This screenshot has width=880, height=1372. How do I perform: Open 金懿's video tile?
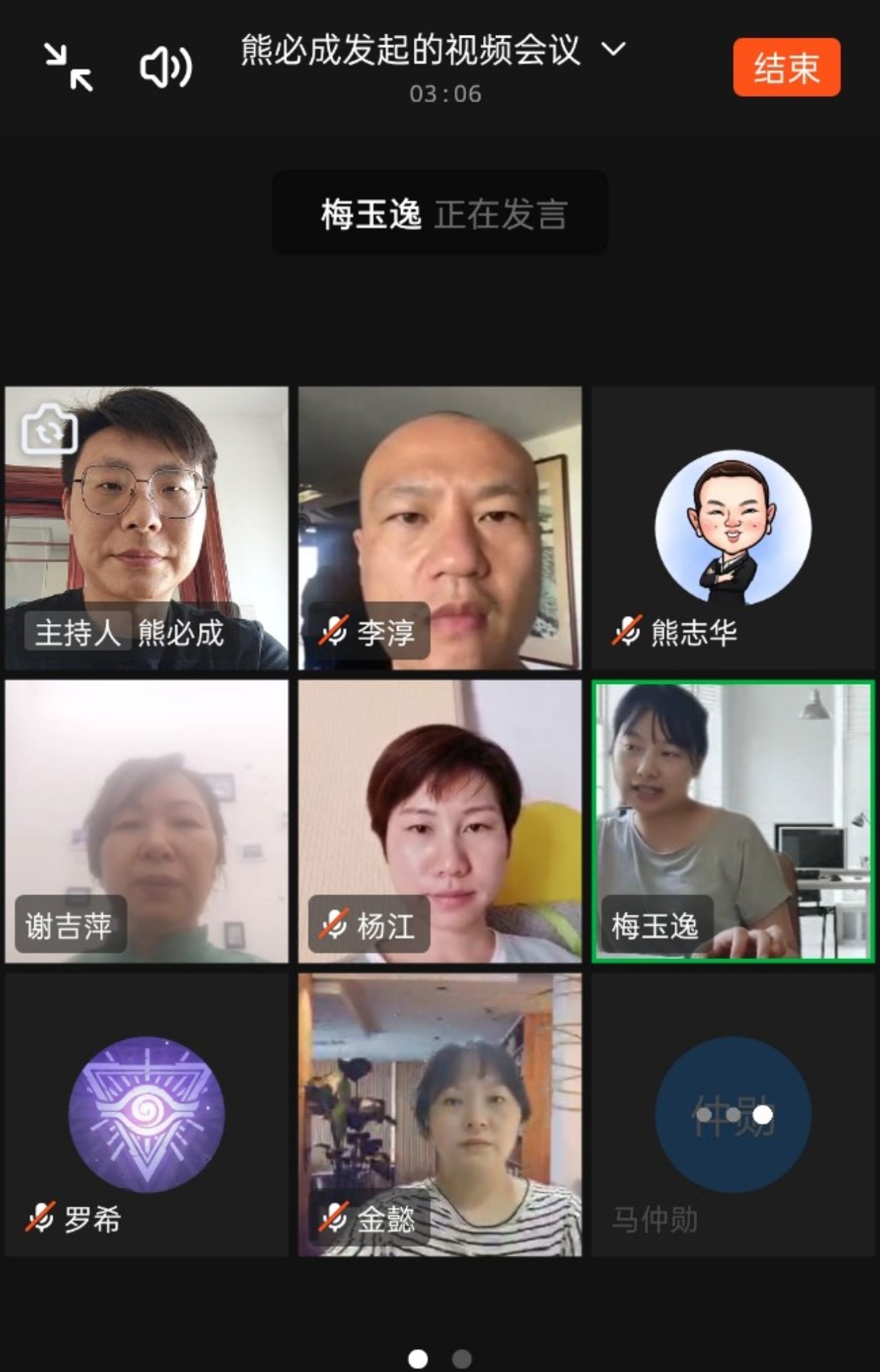point(440,1114)
